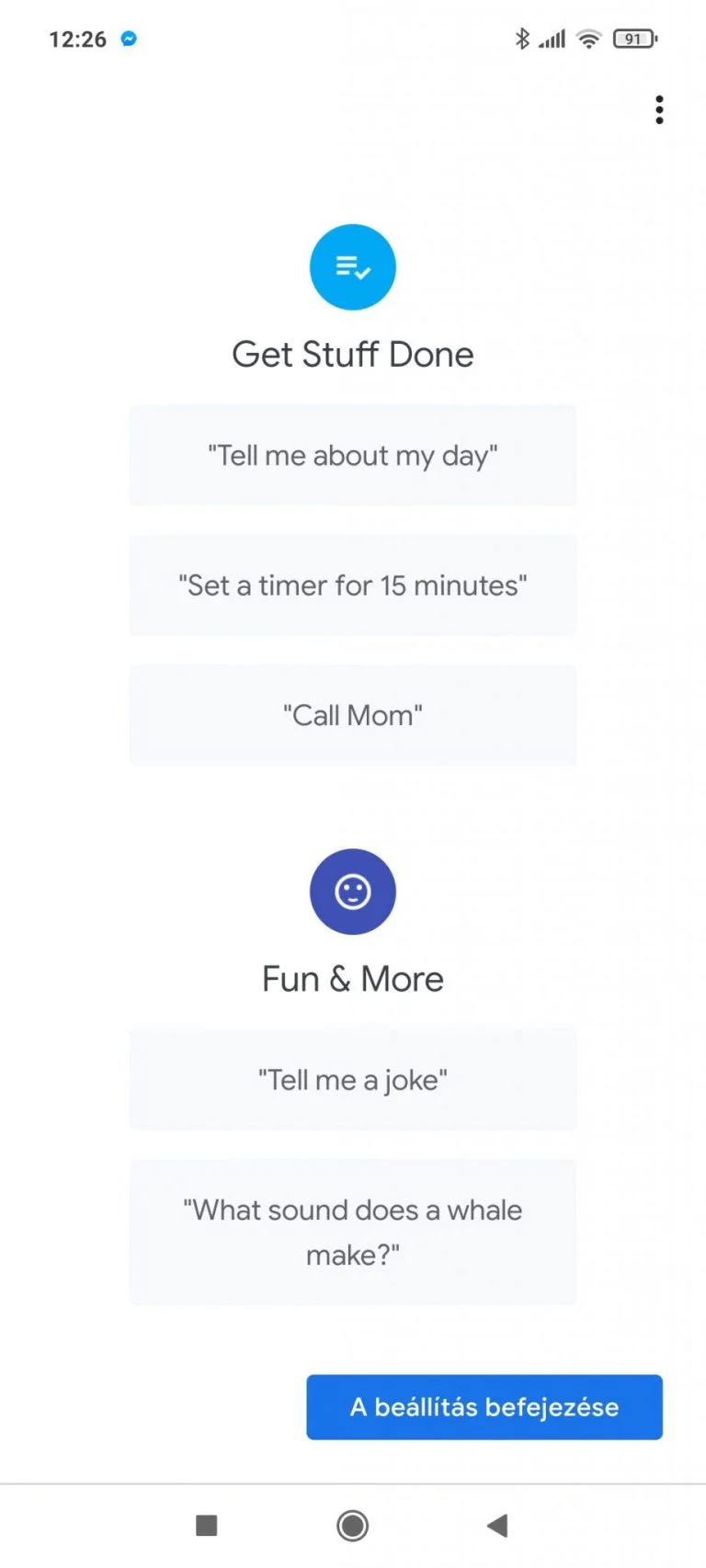Open the three-dot overflow menu
The width and height of the screenshot is (706, 1568).
pyautogui.click(x=659, y=109)
